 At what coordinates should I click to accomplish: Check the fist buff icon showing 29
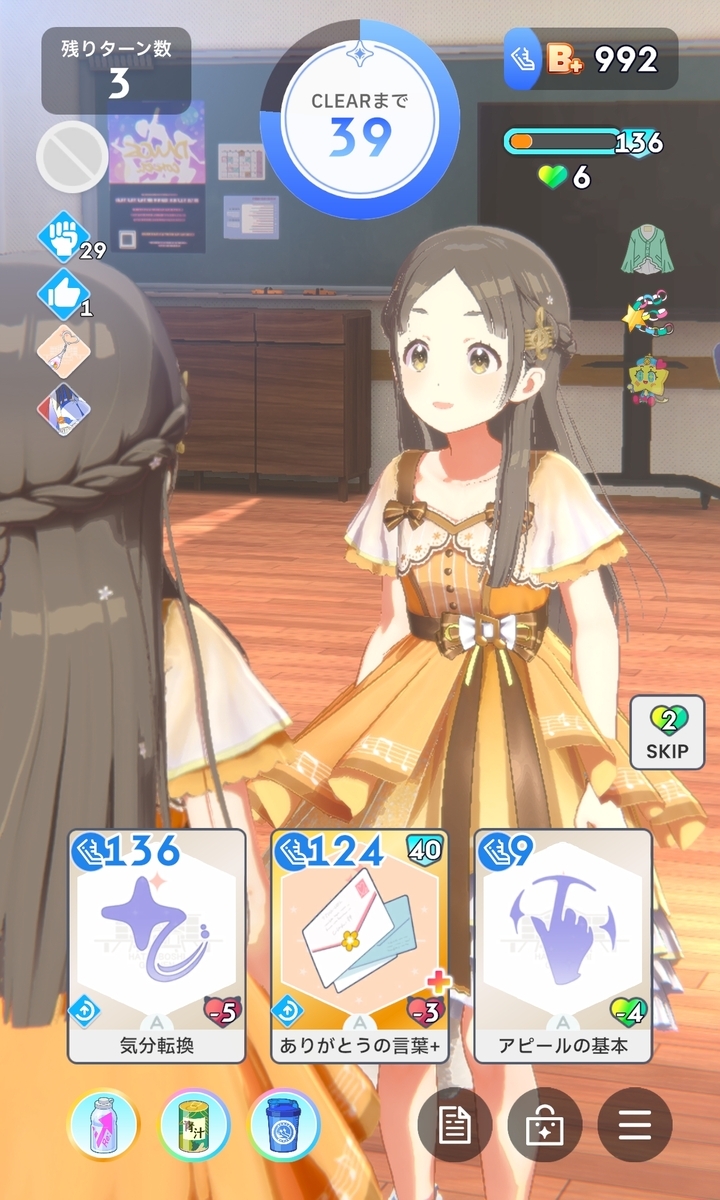64,237
